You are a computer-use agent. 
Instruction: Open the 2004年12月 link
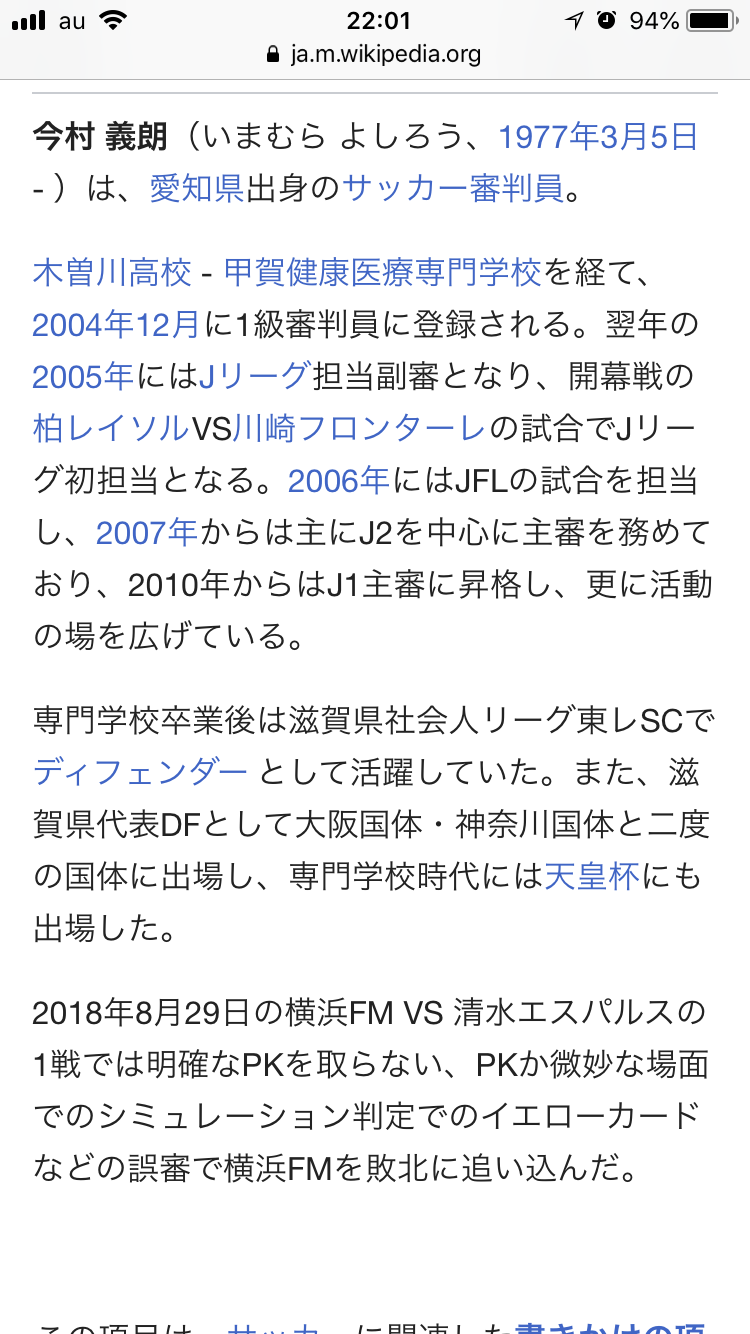point(116,324)
